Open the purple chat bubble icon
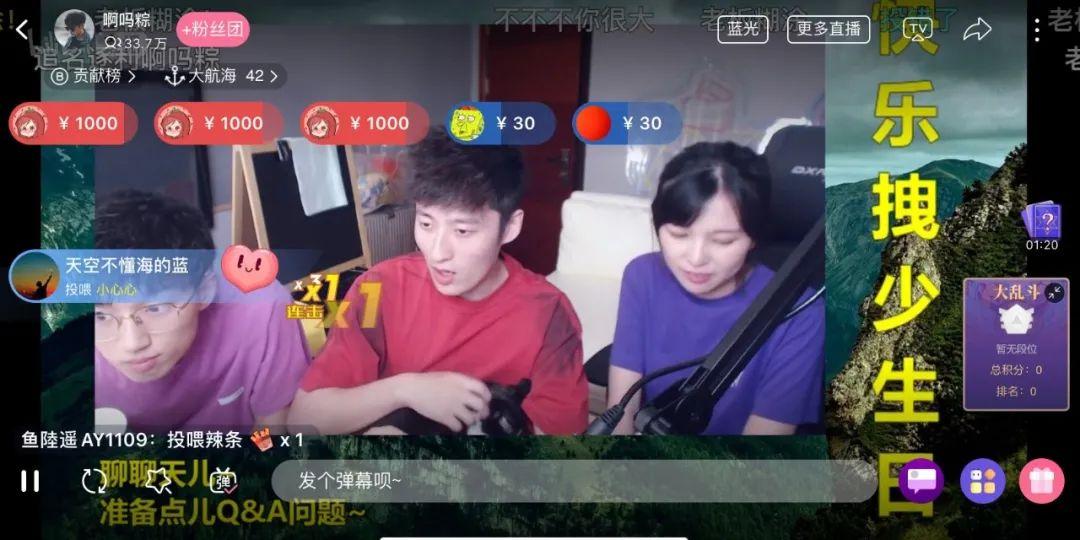1080x540 pixels. pyautogui.click(x=921, y=481)
